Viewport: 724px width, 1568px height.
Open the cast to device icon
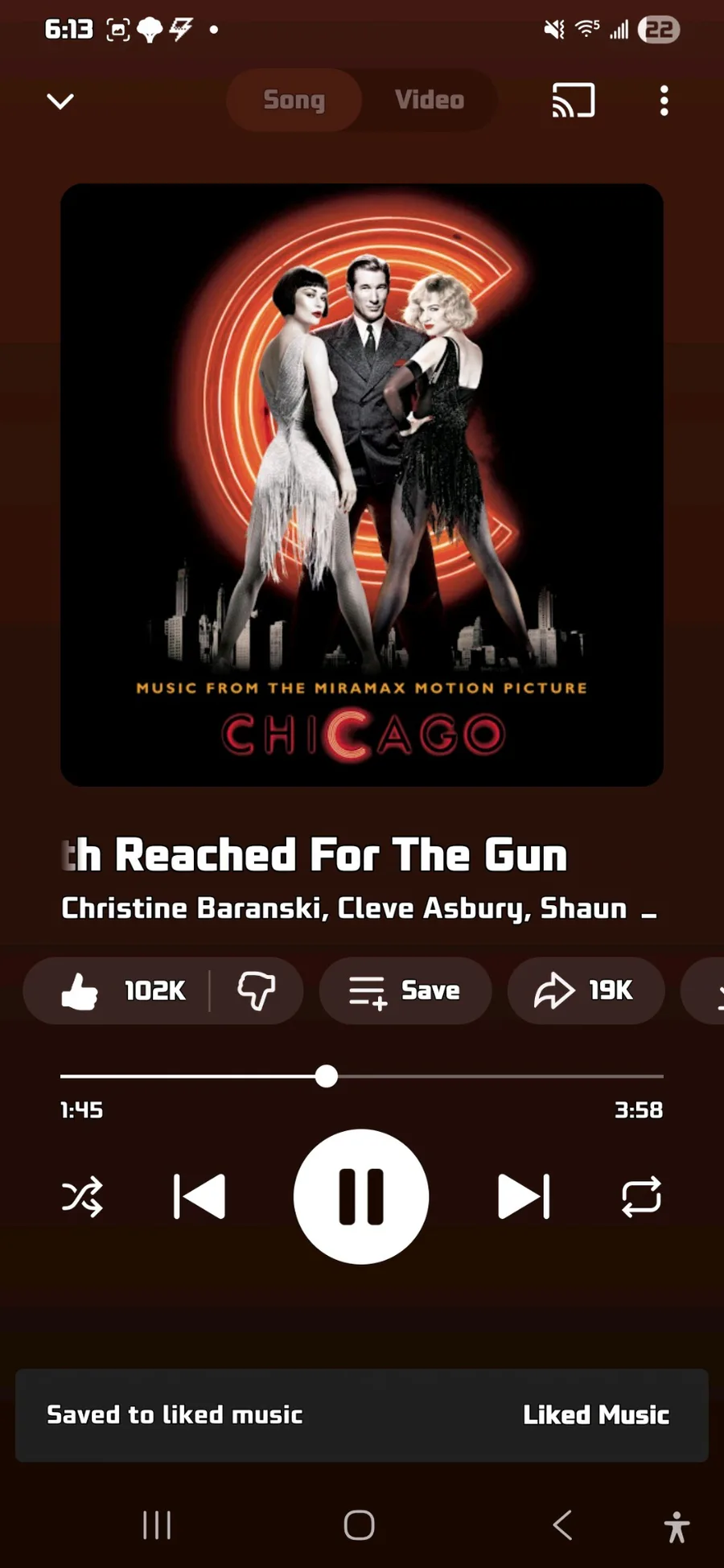[574, 101]
